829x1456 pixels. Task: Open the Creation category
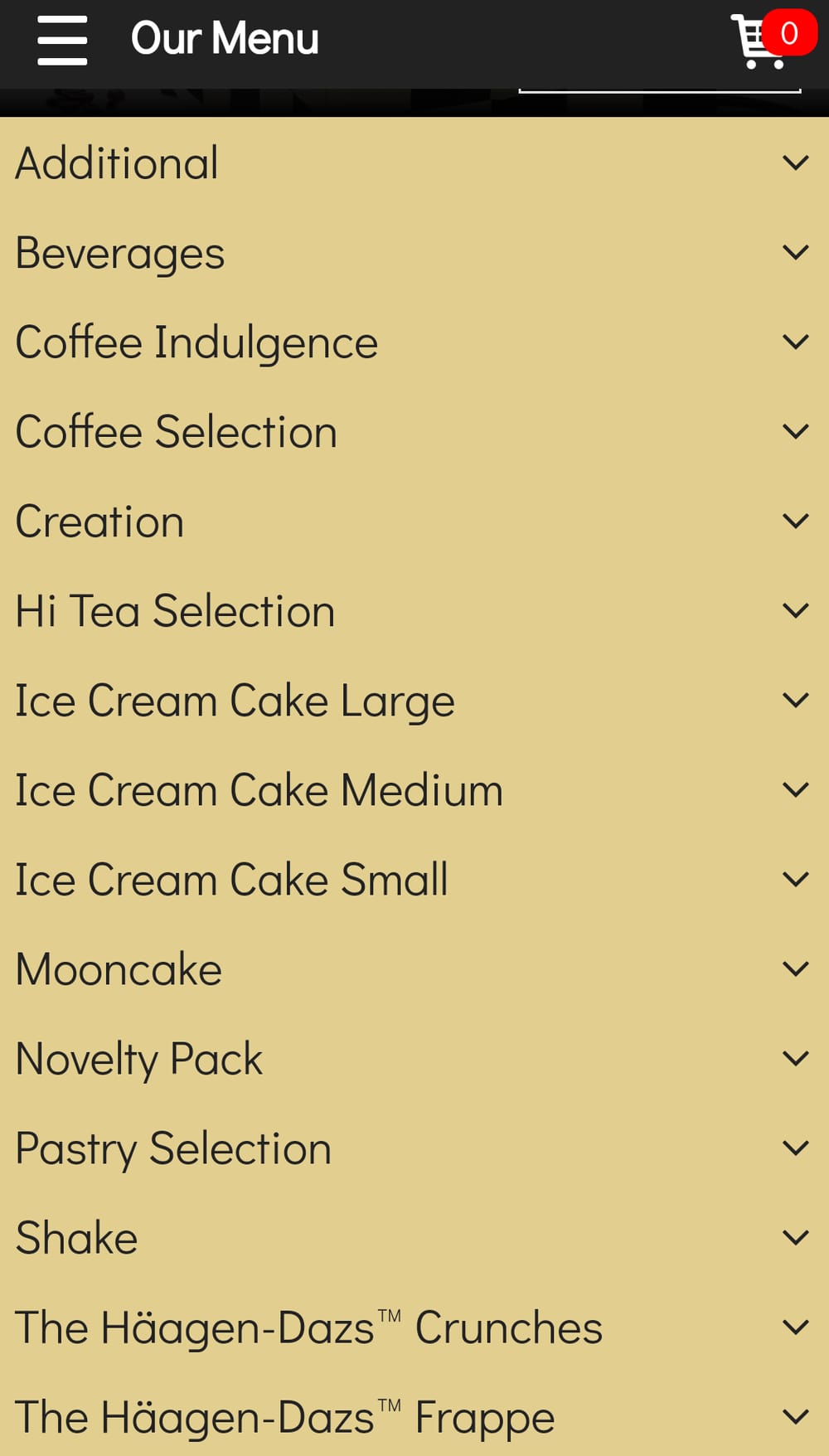pos(413,521)
